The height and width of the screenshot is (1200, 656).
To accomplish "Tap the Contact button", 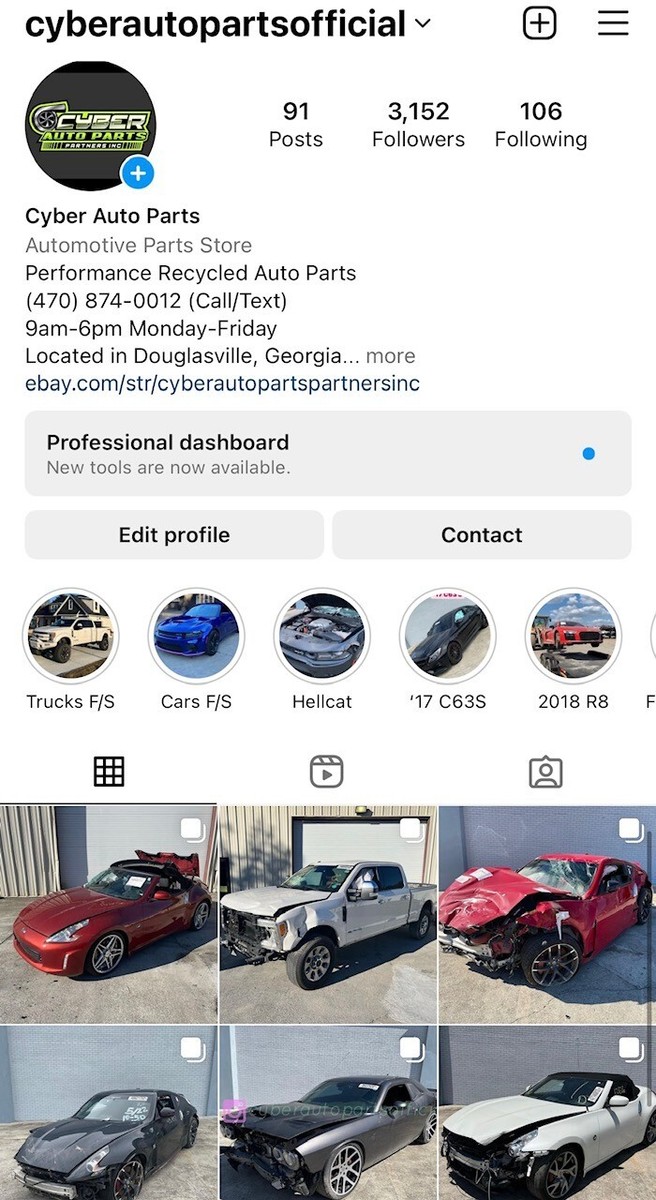I will pyautogui.click(x=482, y=535).
